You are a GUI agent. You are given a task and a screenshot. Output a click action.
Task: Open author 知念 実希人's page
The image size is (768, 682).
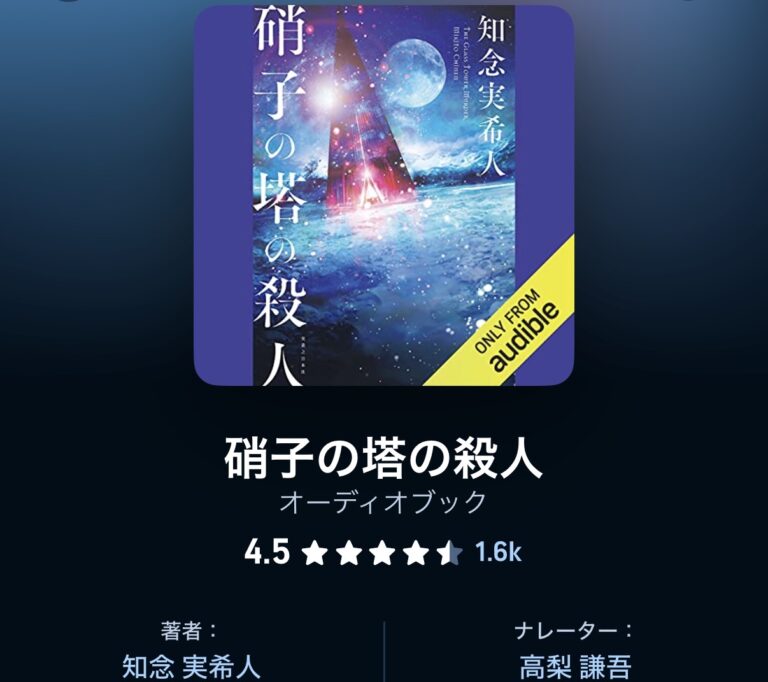click(191, 667)
